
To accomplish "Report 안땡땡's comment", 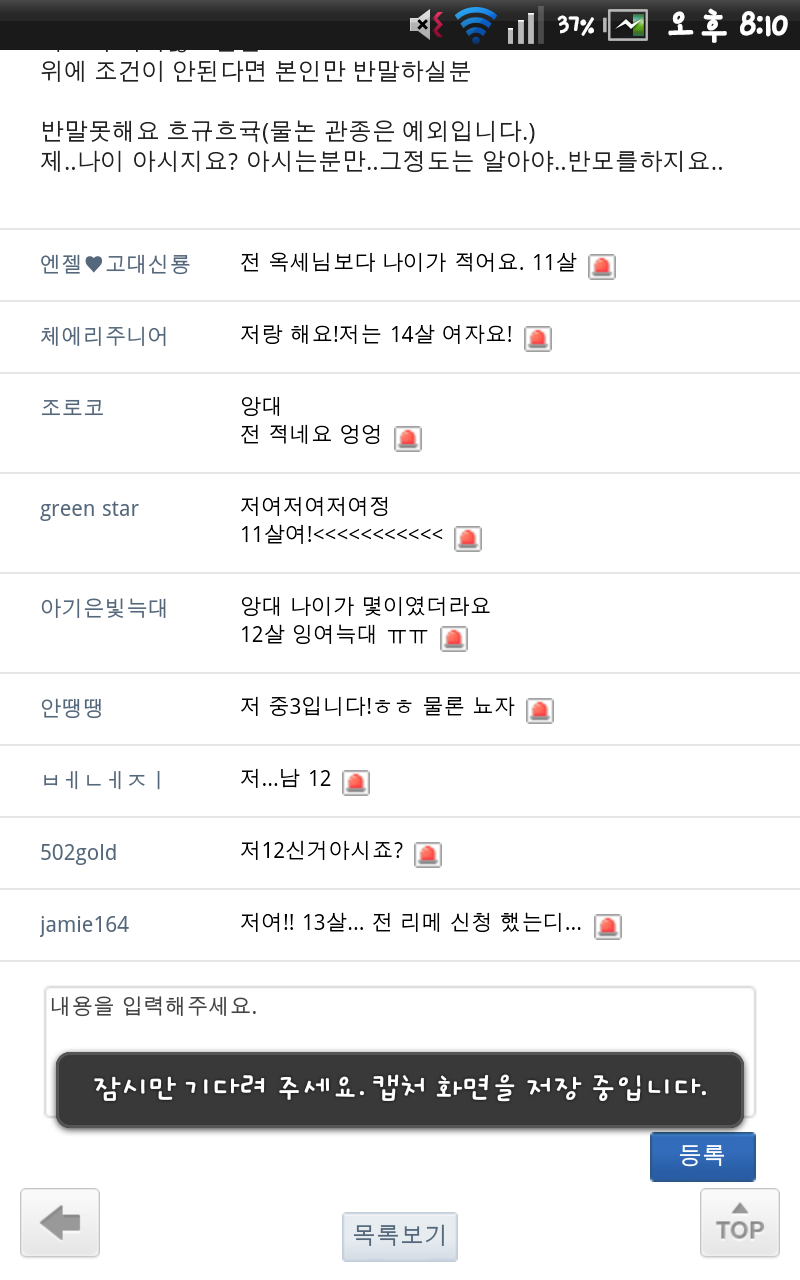I will coord(540,710).
